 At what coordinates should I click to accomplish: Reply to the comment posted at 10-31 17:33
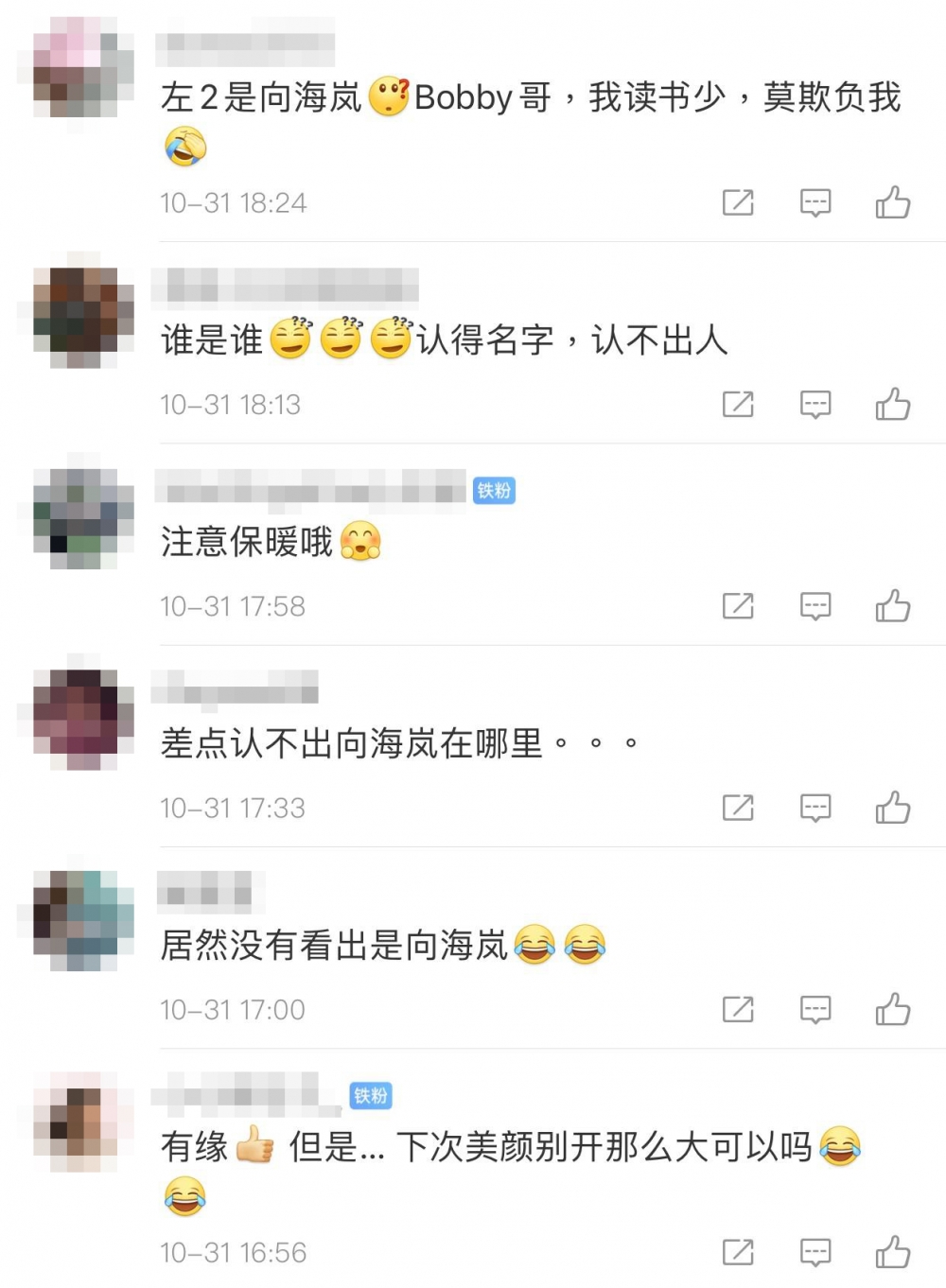coord(815,808)
